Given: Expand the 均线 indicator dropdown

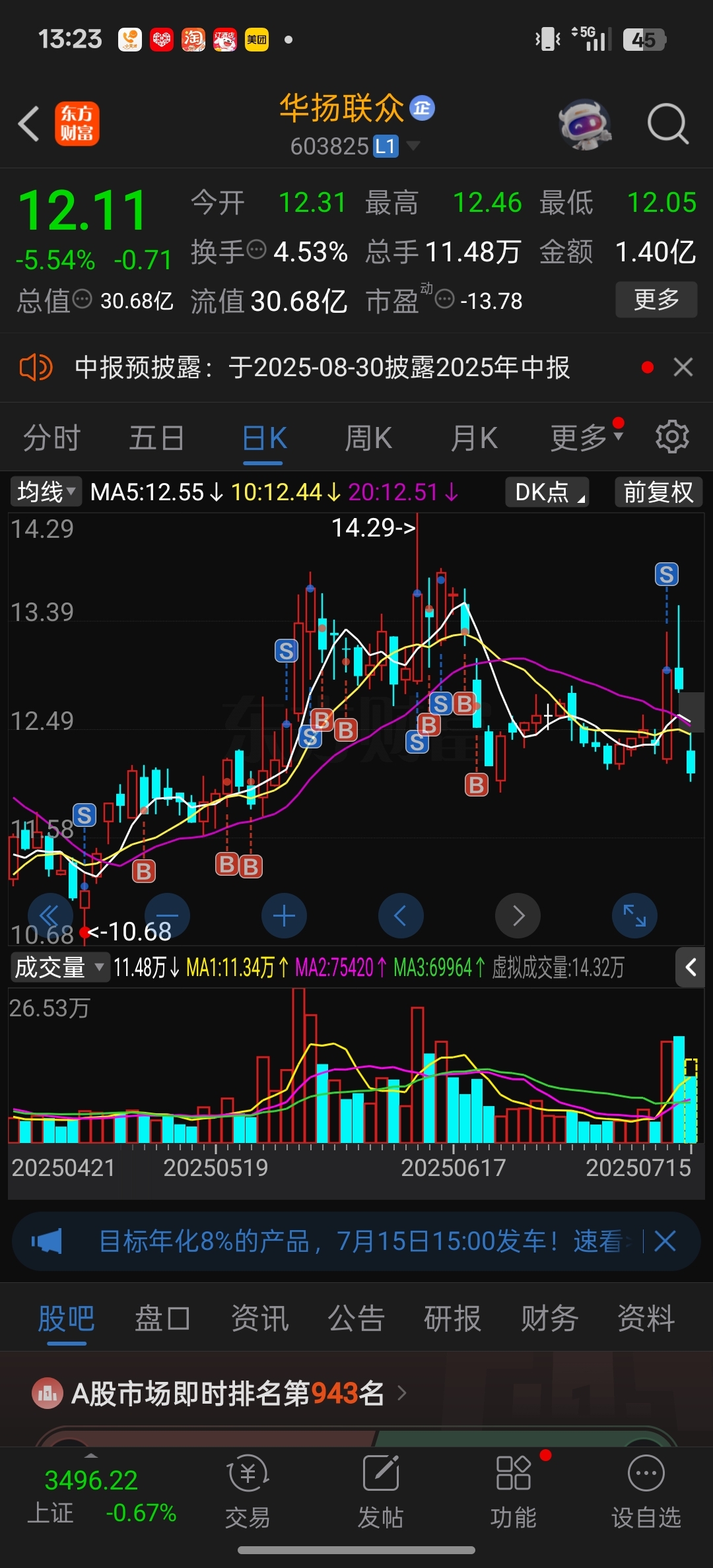Looking at the screenshot, I should 46,492.
